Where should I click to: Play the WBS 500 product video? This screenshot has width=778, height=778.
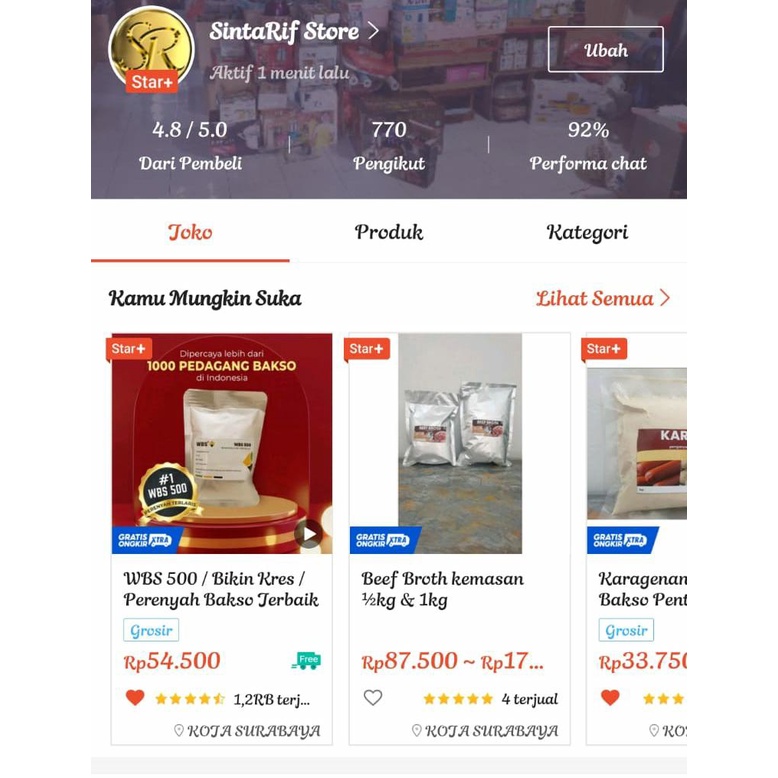(309, 534)
